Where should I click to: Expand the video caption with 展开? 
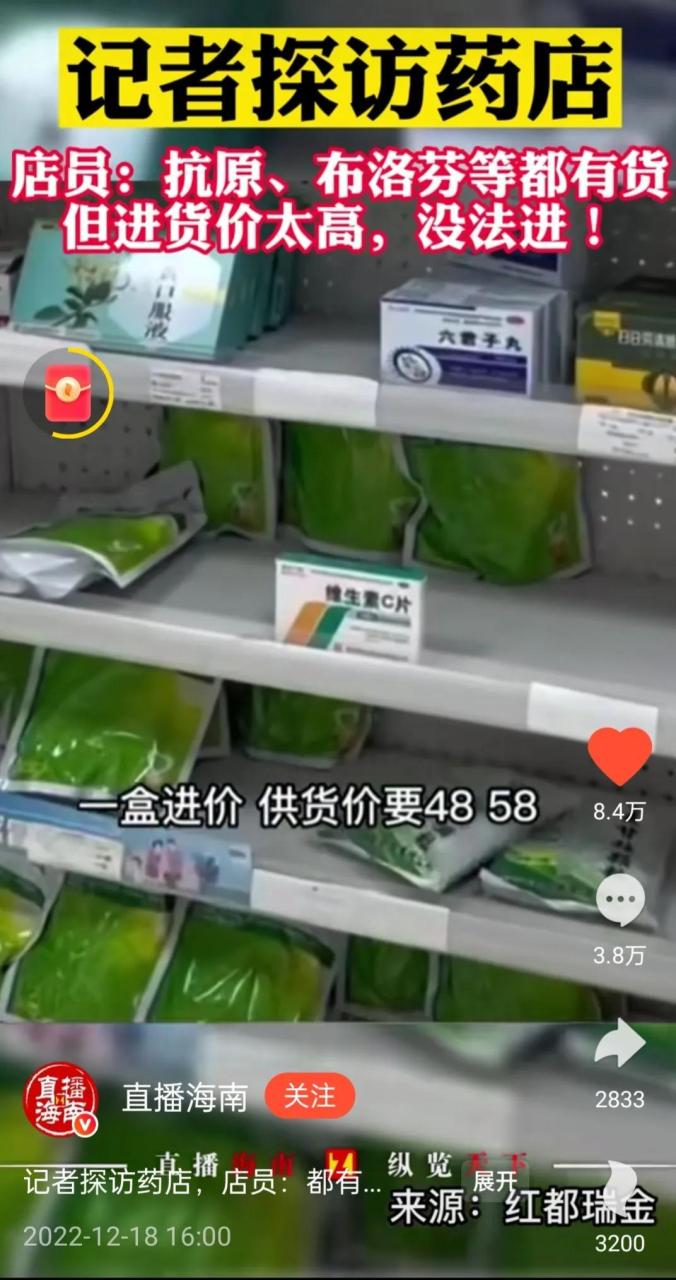click(x=494, y=1181)
